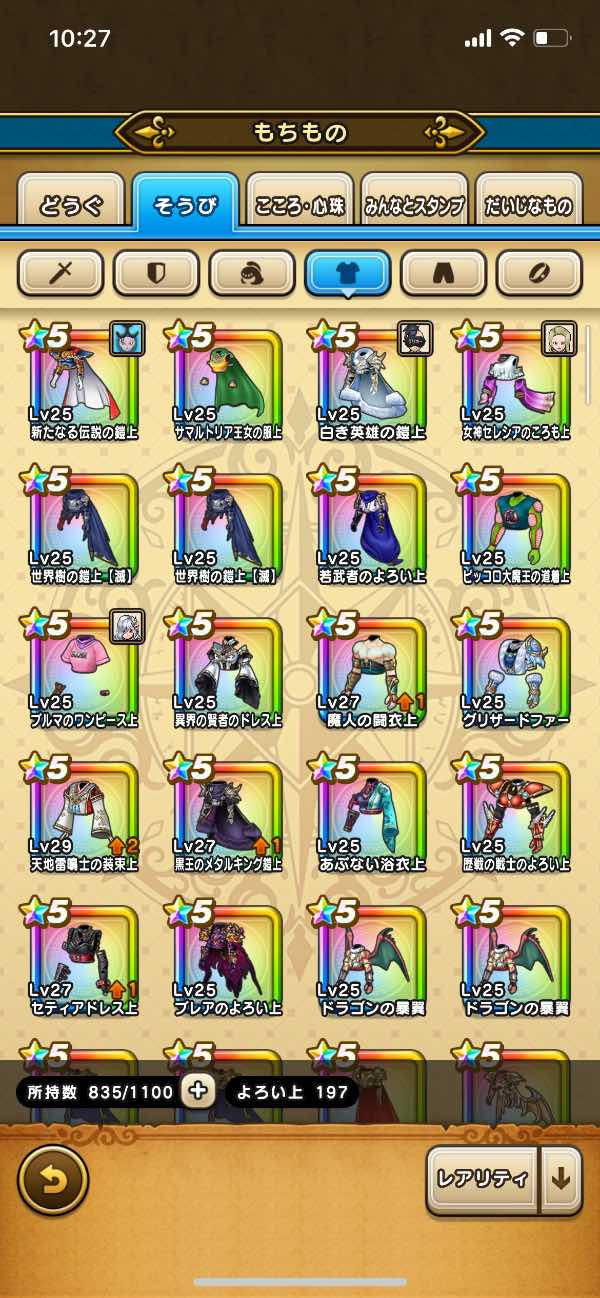Image resolution: width=600 pixels, height=1298 pixels.
Task: Open the だいじなもの tab
Action: pyautogui.click(x=529, y=205)
